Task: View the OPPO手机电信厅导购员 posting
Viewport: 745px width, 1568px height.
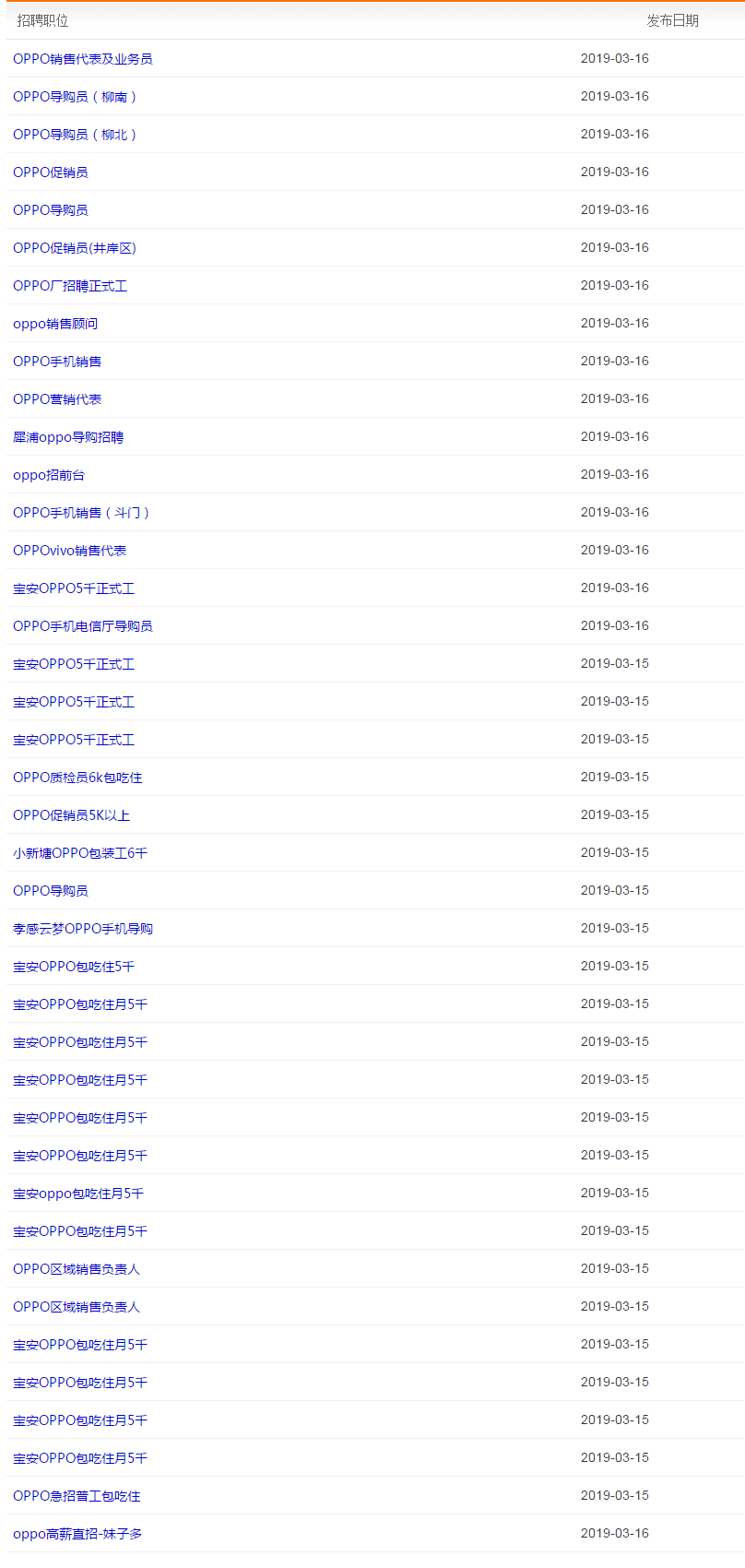Action: (82, 626)
